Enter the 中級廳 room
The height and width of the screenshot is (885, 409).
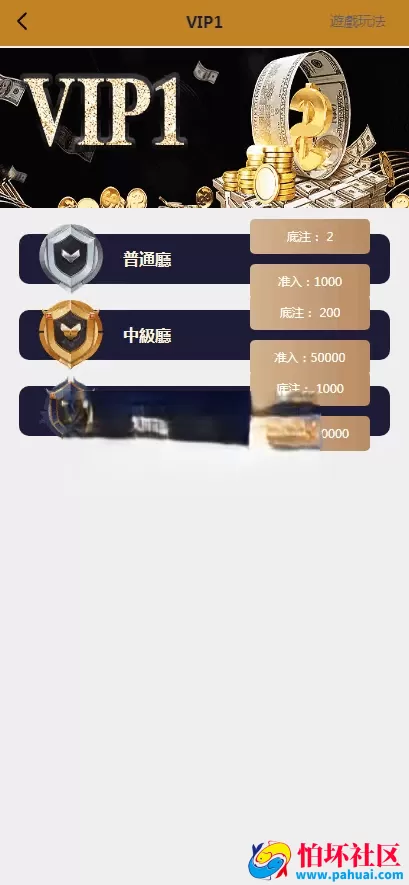click(x=204, y=335)
